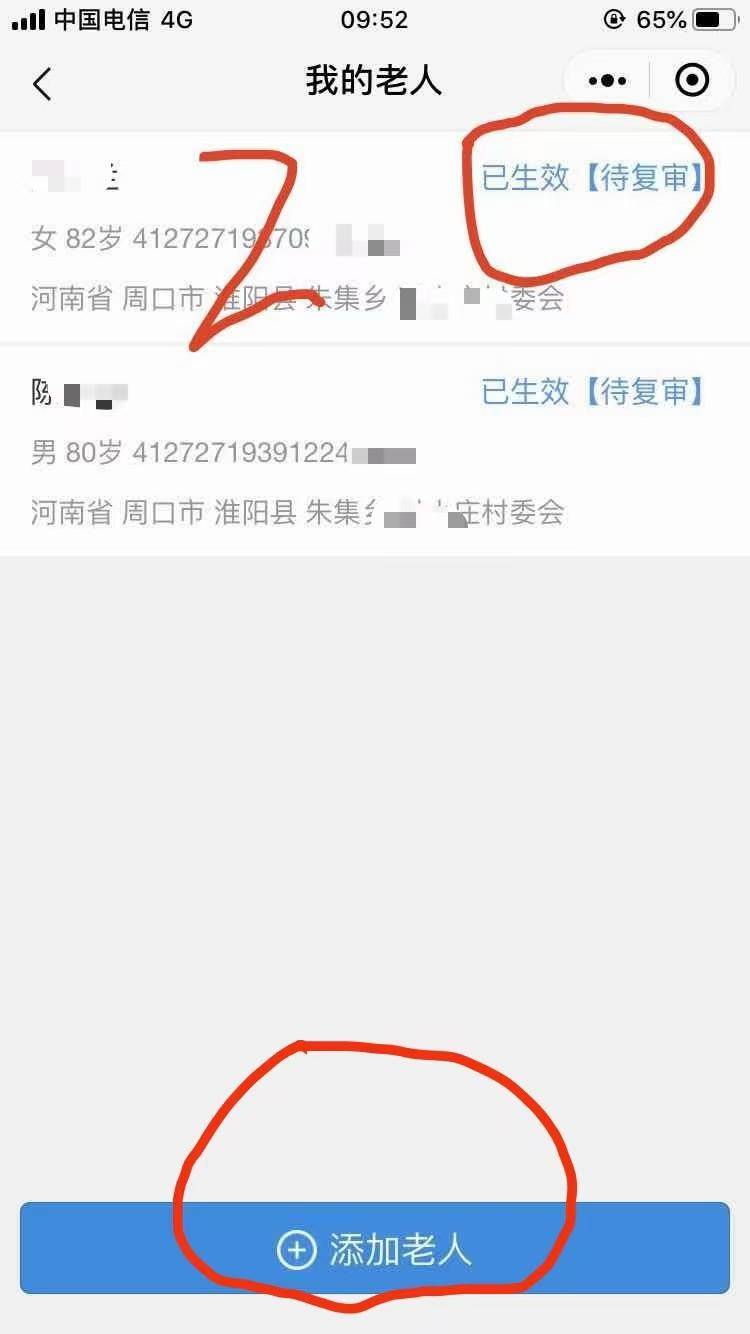Tap the 添加老人 button
The width and height of the screenshot is (750, 1334).
tap(375, 1250)
